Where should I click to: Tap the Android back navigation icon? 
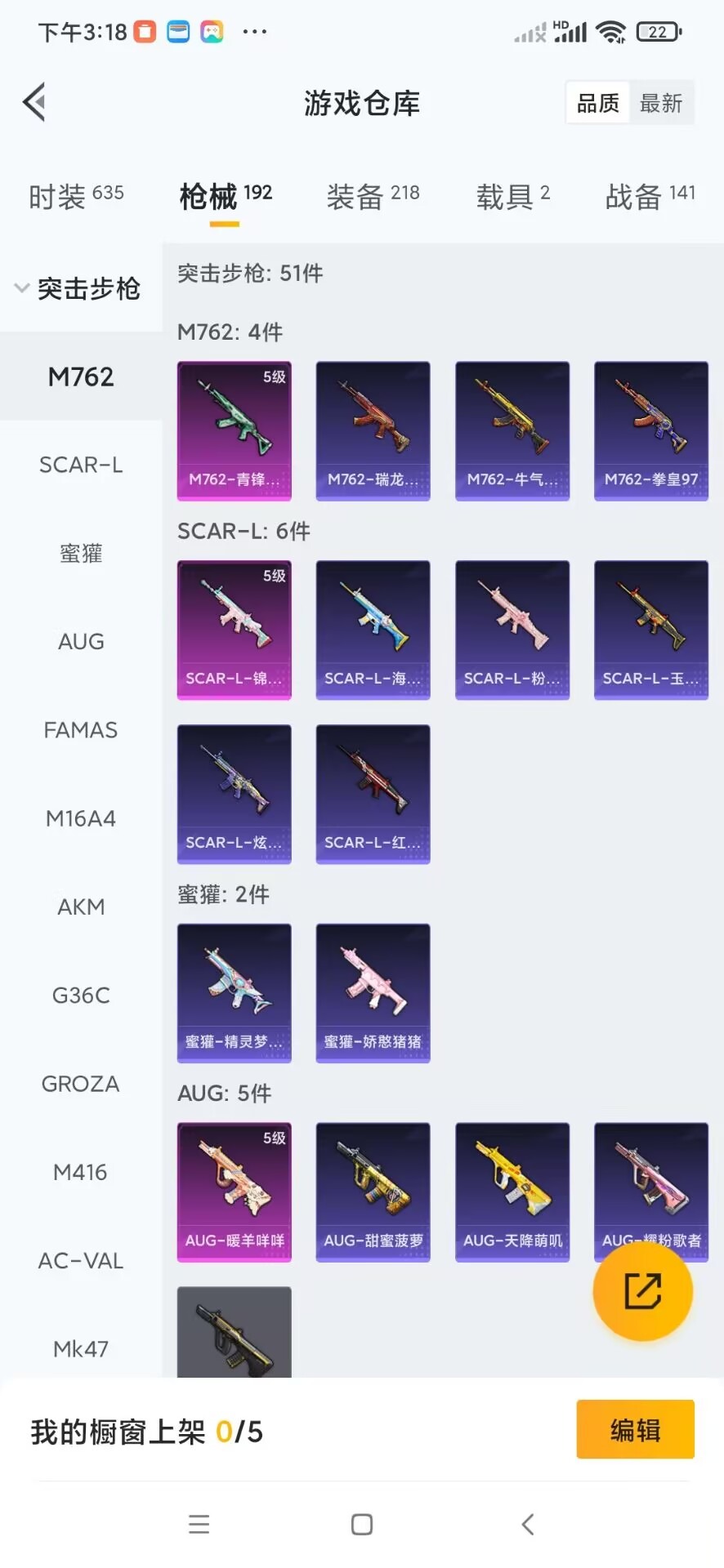point(525,1523)
